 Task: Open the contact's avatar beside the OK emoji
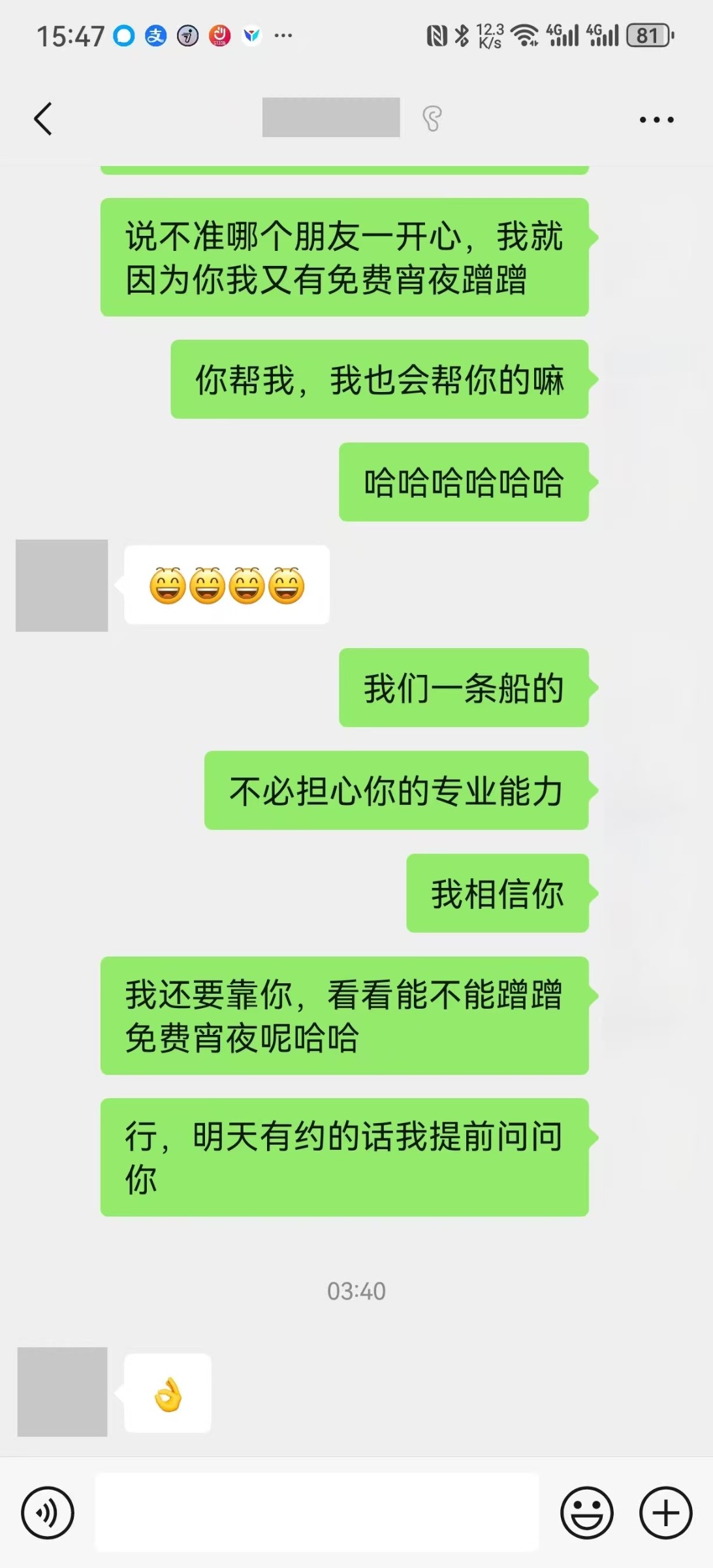point(62,1392)
